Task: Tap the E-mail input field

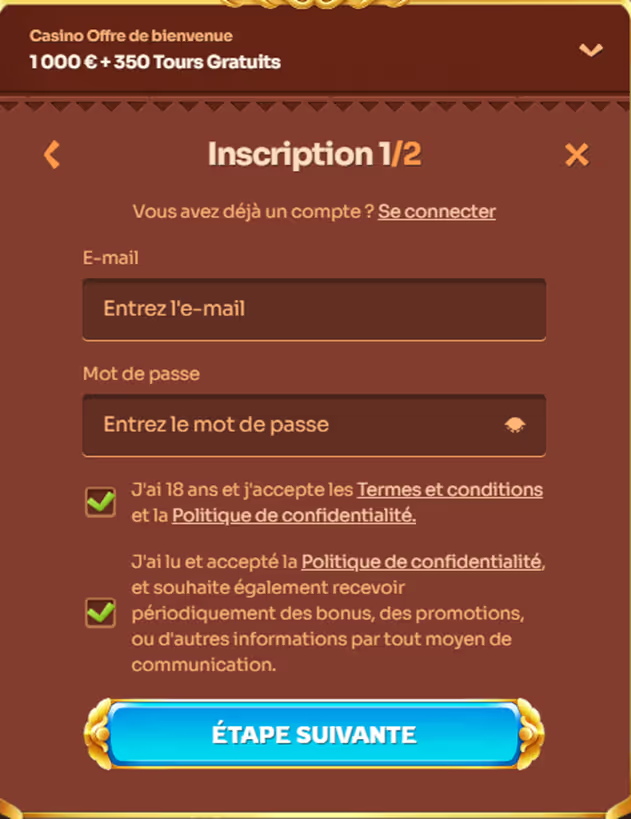Action: (x=314, y=309)
